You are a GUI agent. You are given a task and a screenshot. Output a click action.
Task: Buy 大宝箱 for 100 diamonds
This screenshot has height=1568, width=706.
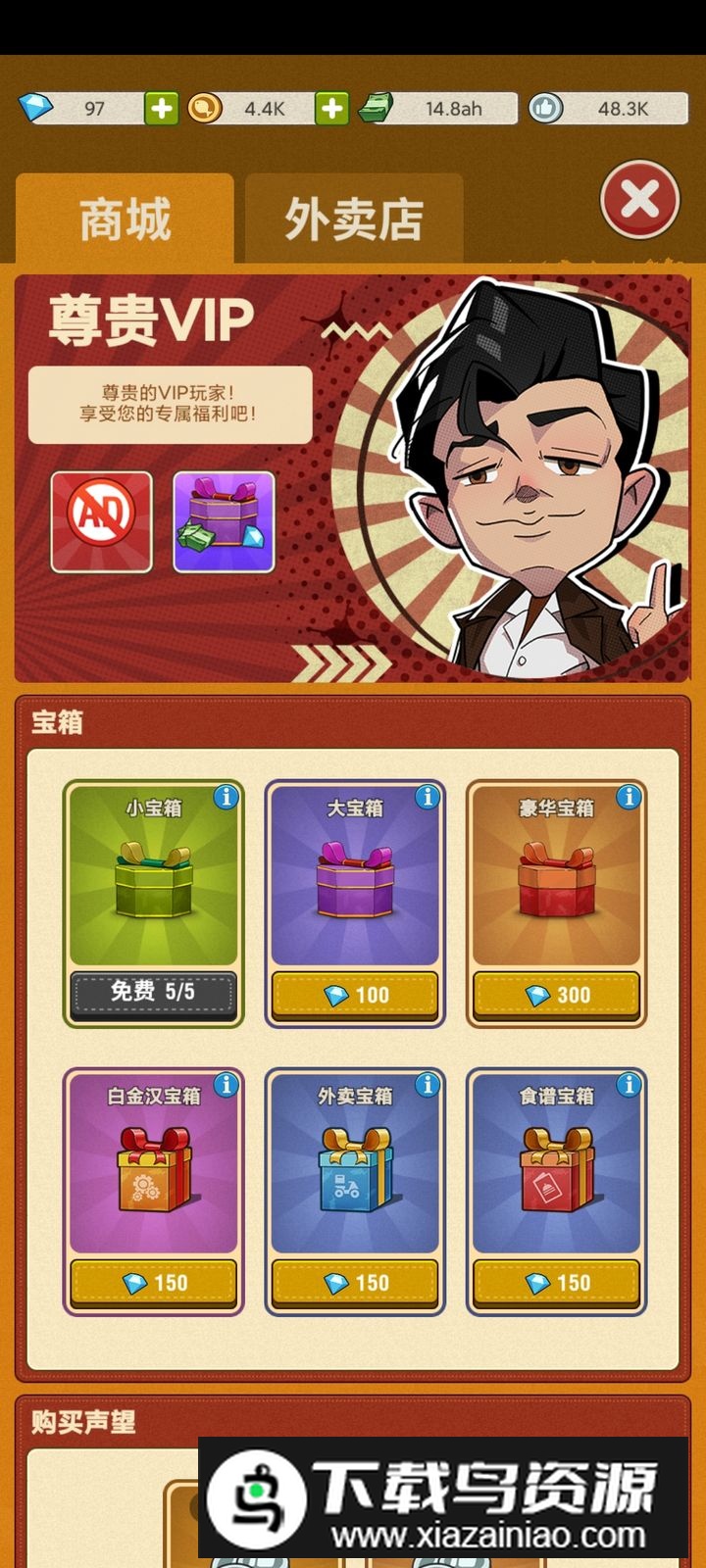click(x=355, y=995)
